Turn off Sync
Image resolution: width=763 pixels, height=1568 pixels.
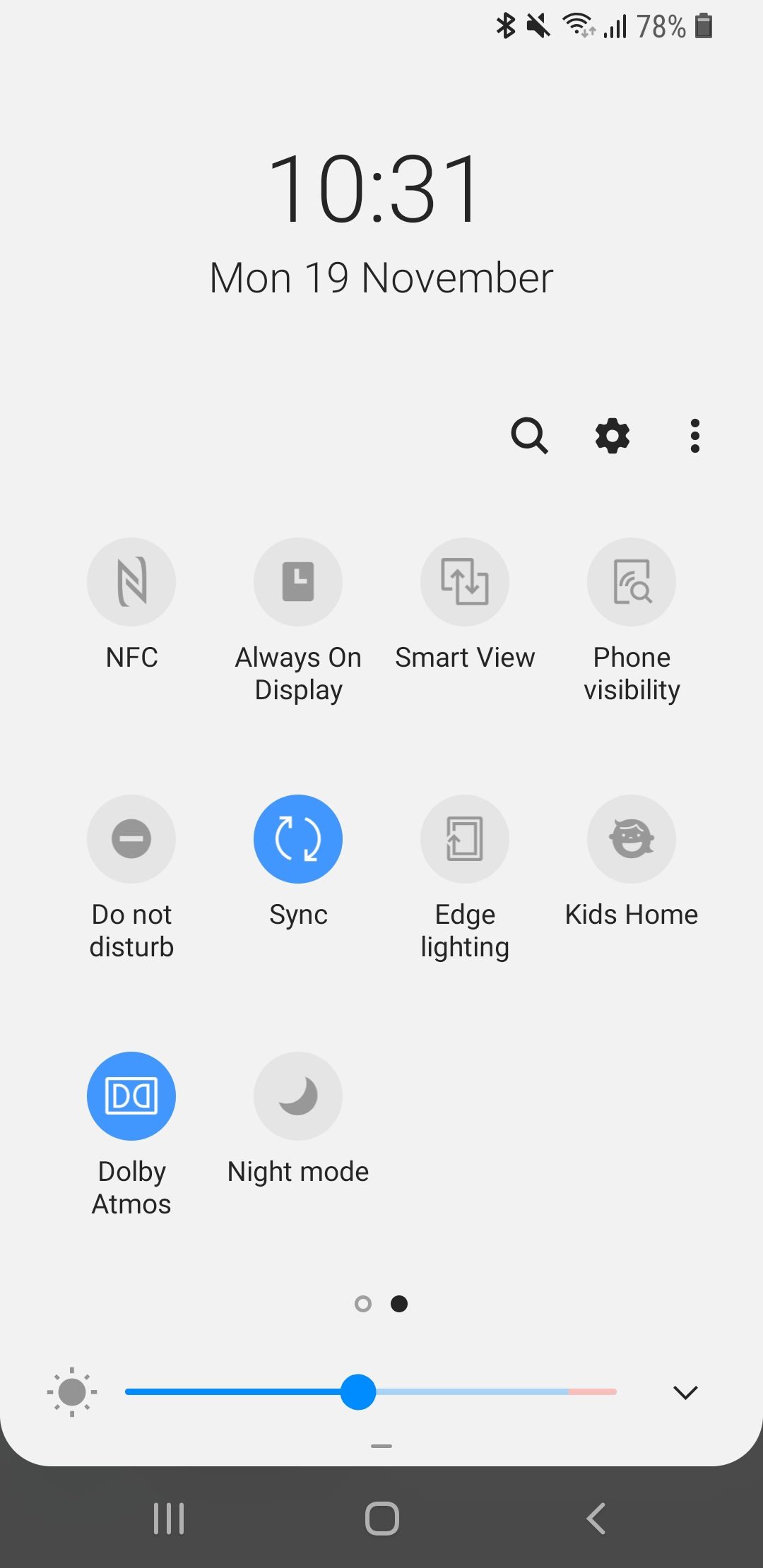[298, 839]
